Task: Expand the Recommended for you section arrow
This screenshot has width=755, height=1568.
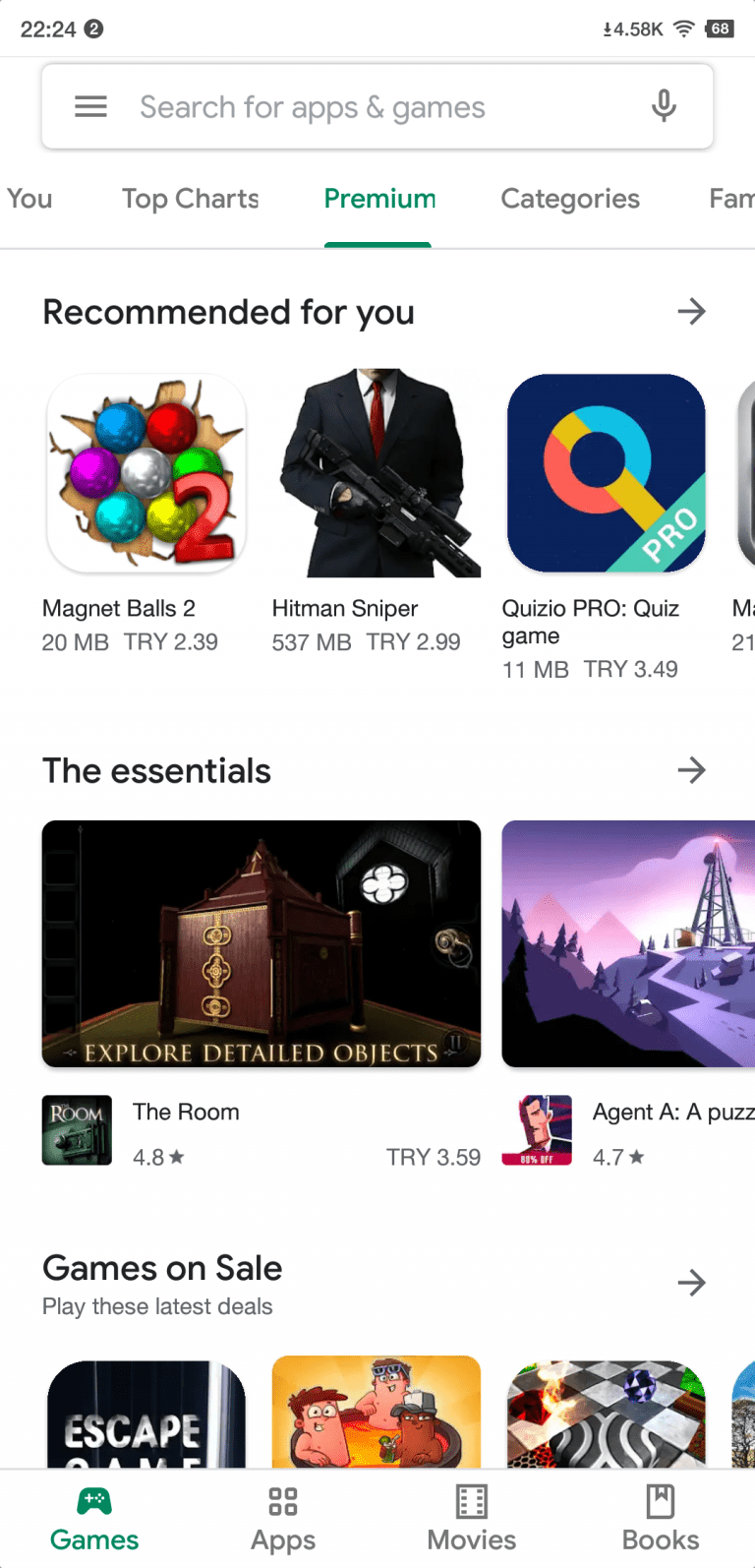Action: click(x=691, y=312)
